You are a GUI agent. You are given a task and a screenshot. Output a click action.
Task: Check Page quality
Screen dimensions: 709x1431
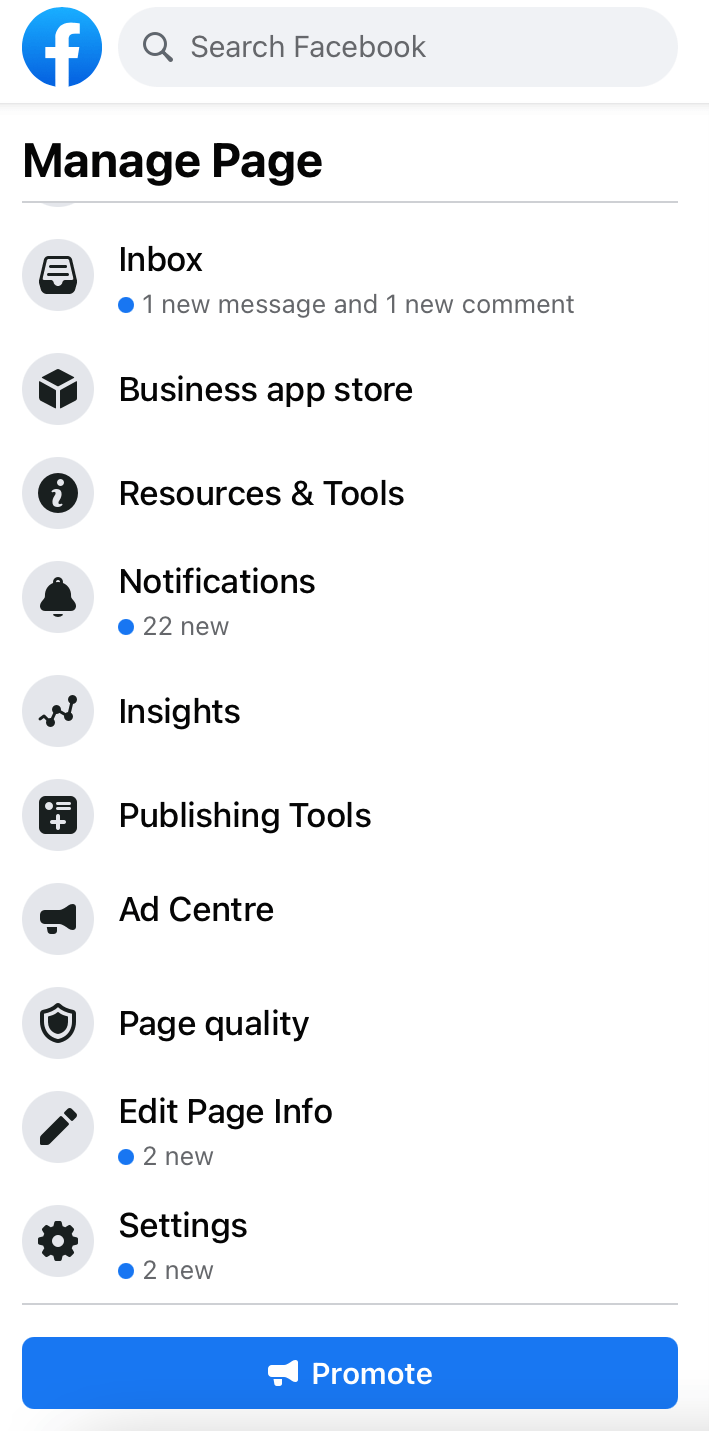tap(213, 1024)
